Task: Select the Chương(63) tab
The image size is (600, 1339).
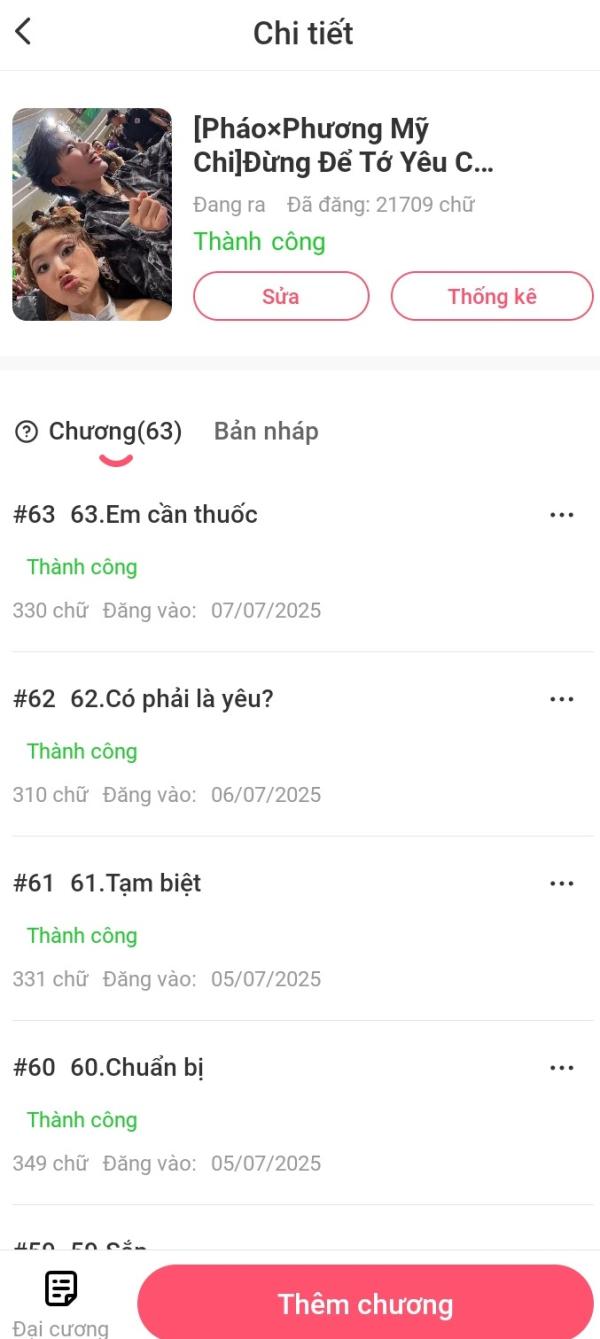Action: click(115, 431)
